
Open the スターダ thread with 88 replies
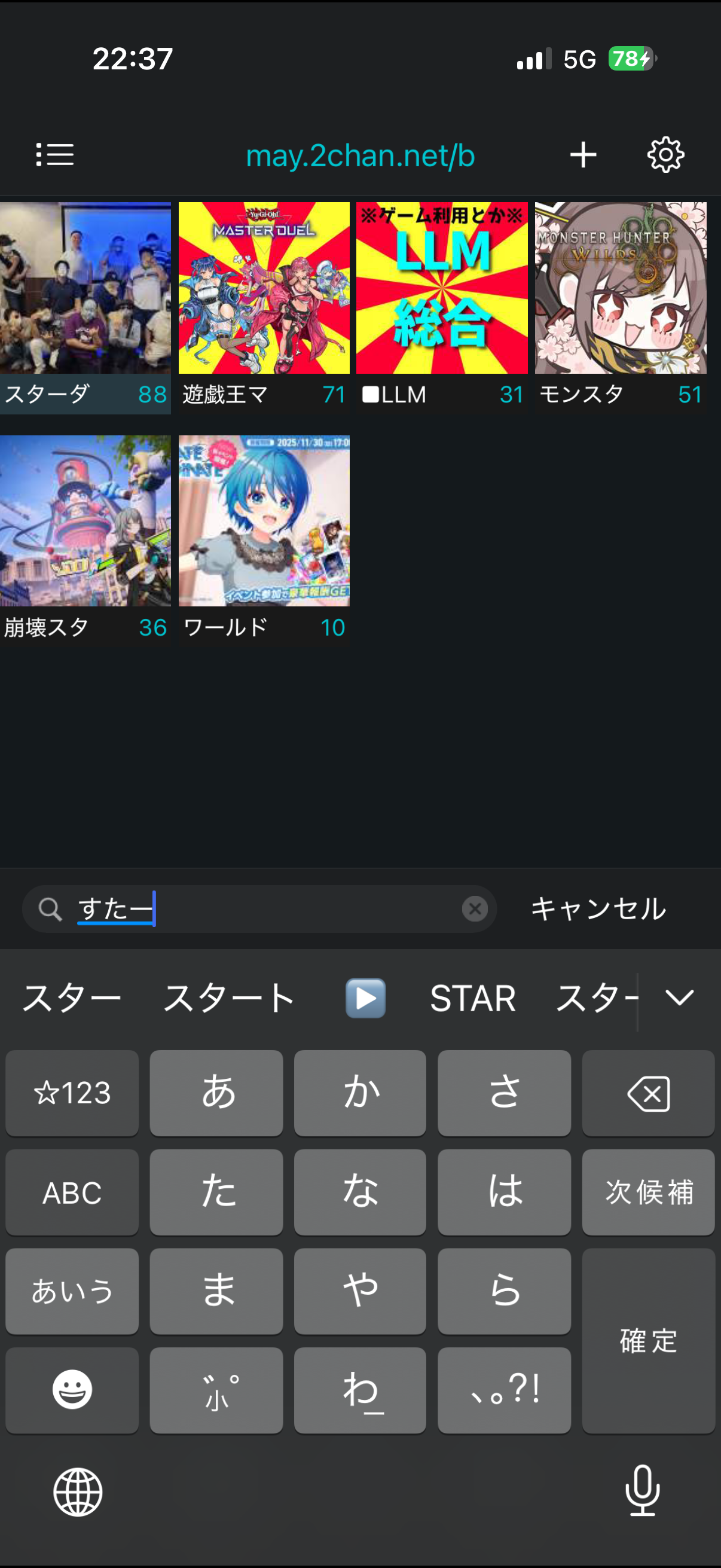click(x=85, y=308)
